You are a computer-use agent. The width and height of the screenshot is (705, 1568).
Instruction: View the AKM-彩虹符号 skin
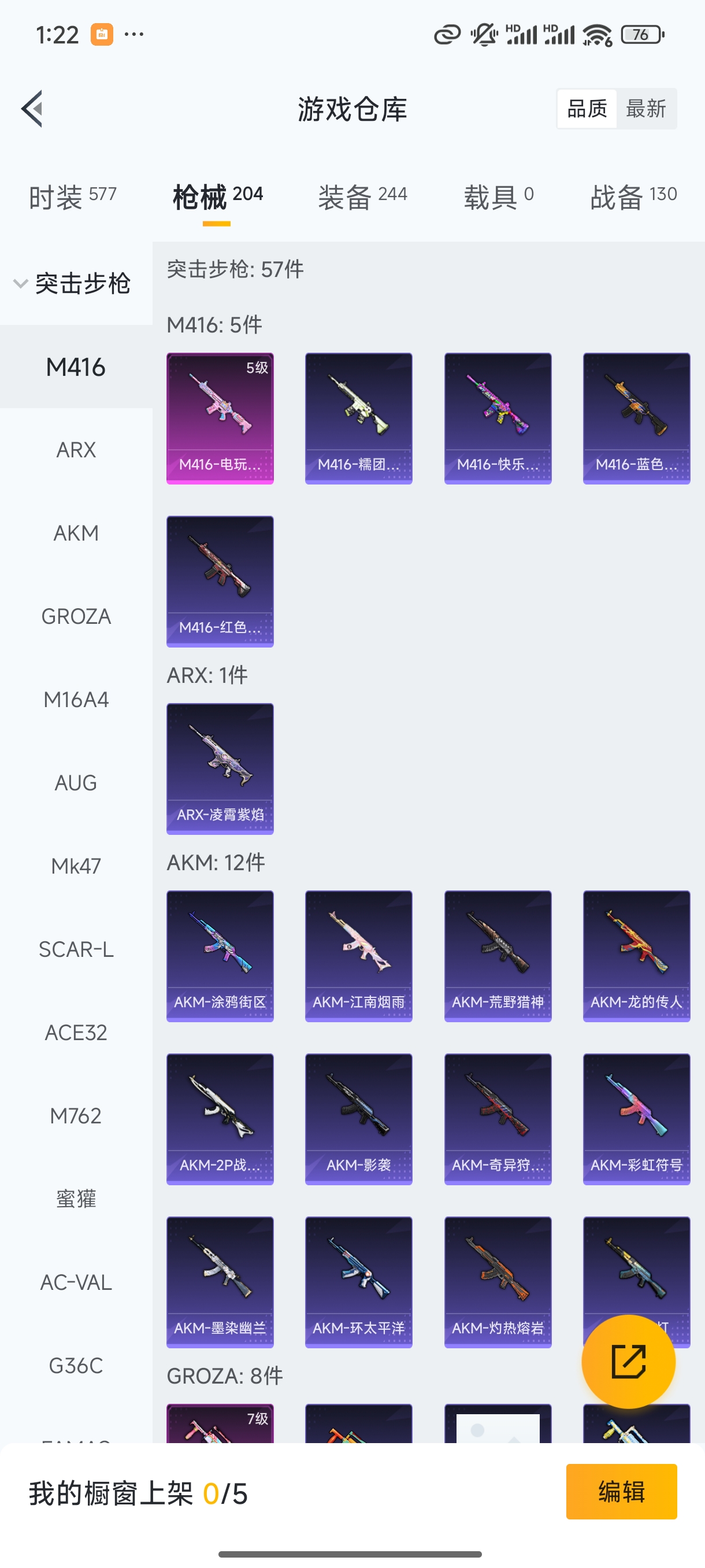(x=636, y=1119)
